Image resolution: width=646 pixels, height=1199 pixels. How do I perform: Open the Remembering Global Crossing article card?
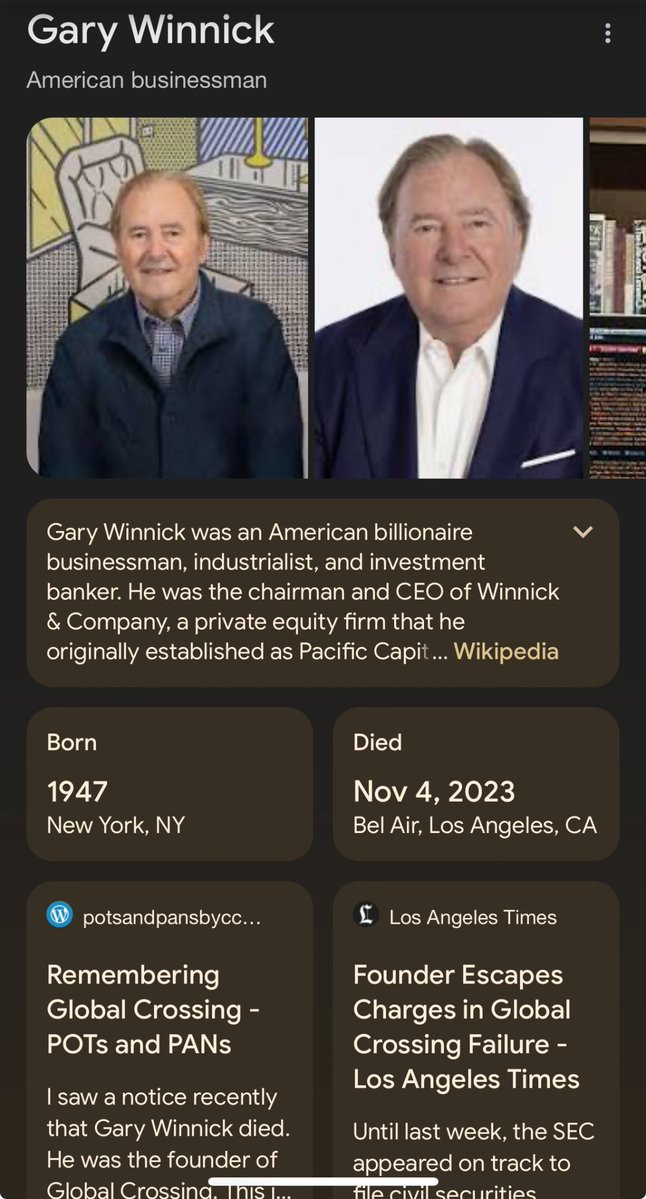click(170, 1040)
